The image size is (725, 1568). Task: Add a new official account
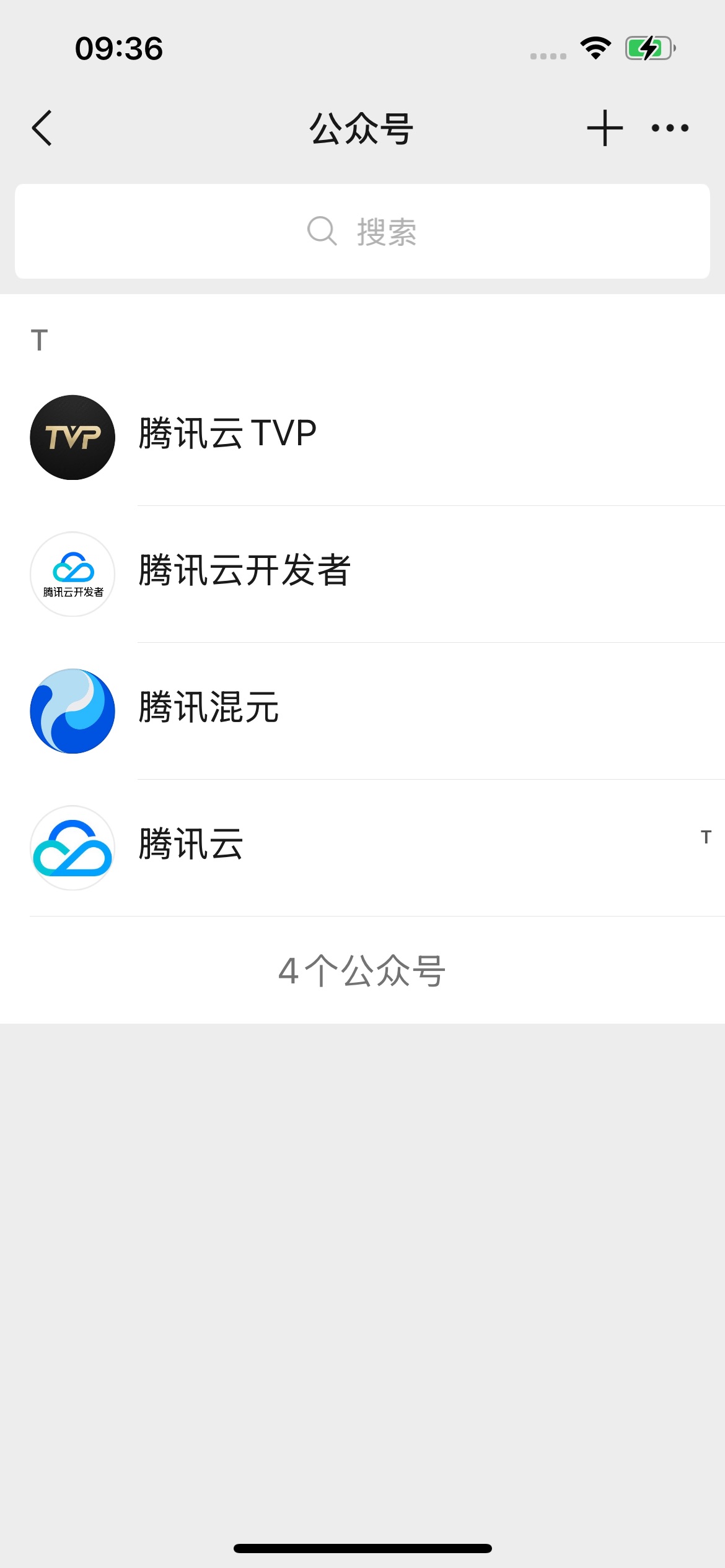coord(604,128)
